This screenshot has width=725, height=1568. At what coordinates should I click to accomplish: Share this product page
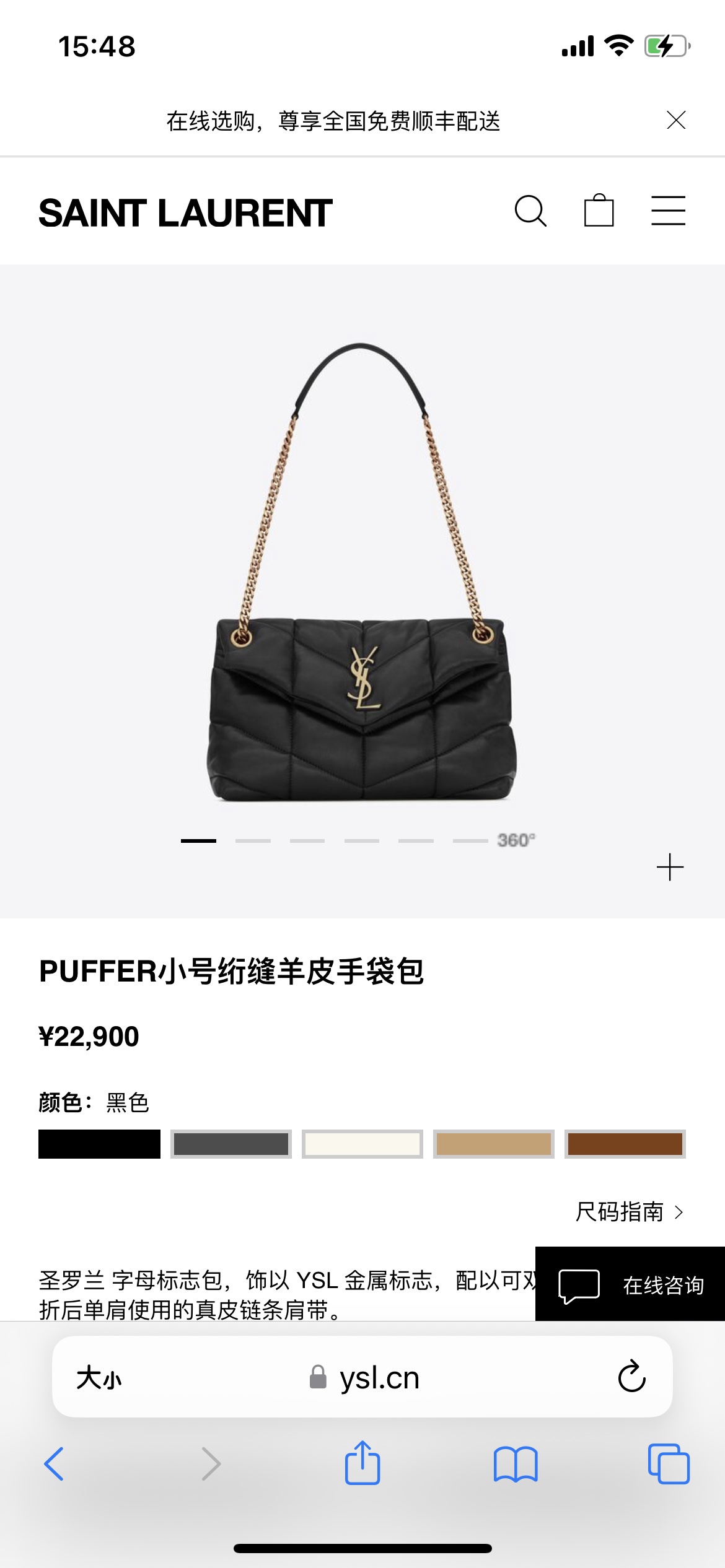(x=362, y=1463)
